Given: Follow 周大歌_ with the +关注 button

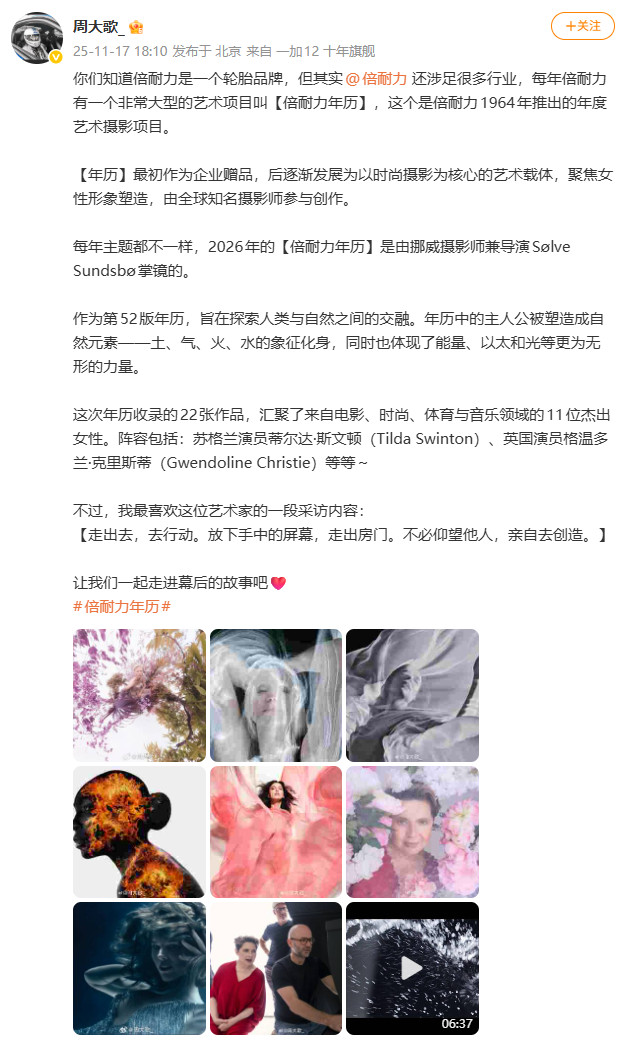Looking at the screenshot, I should pyautogui.click(x=583, y=26).
